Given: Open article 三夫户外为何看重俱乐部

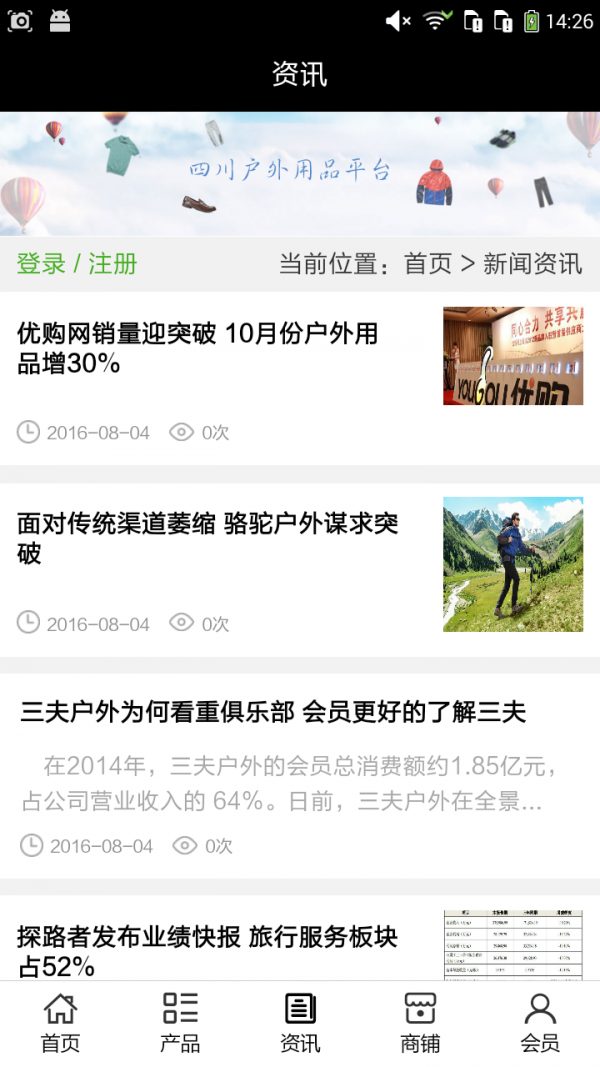Looking at the screenshot, I should (273, 713).
